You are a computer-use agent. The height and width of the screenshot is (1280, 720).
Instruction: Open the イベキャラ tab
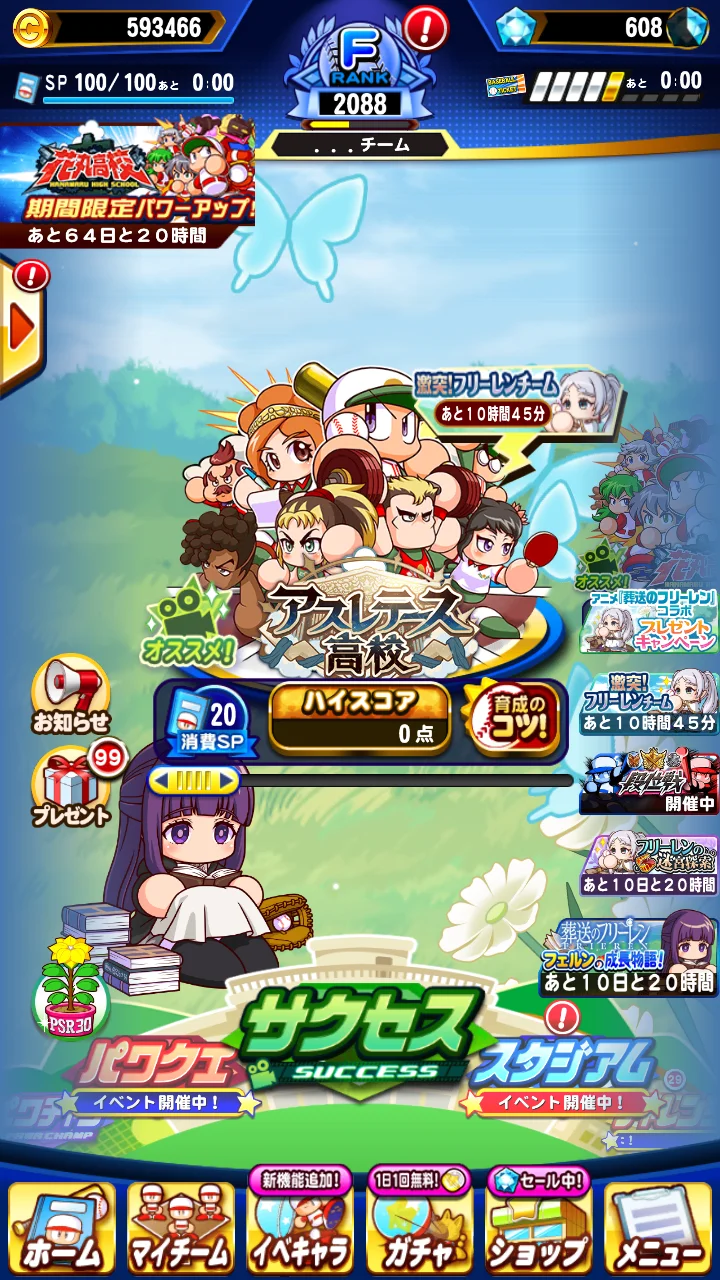tap(300, 1220)
